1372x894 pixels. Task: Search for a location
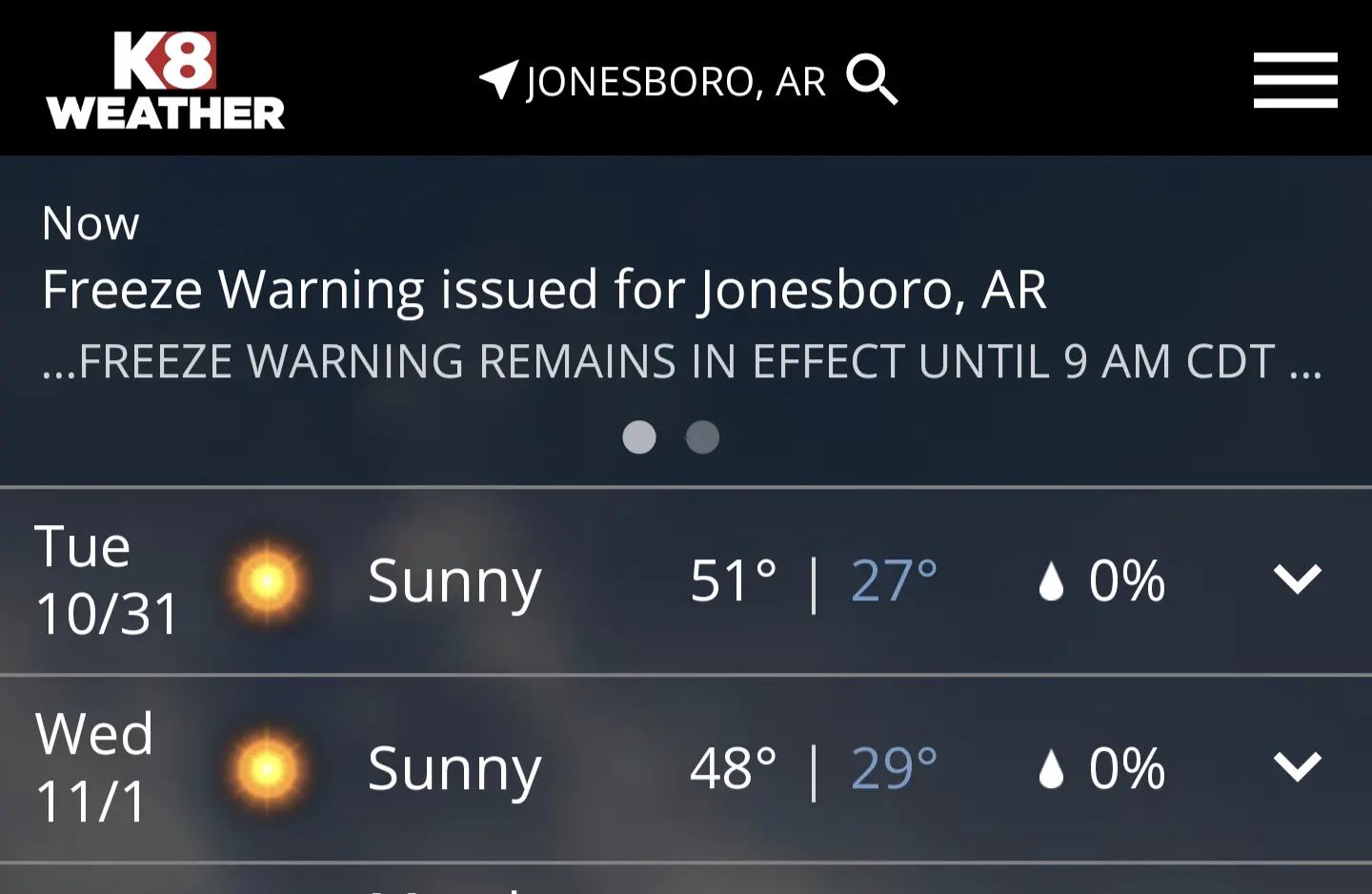pos(872,80)
